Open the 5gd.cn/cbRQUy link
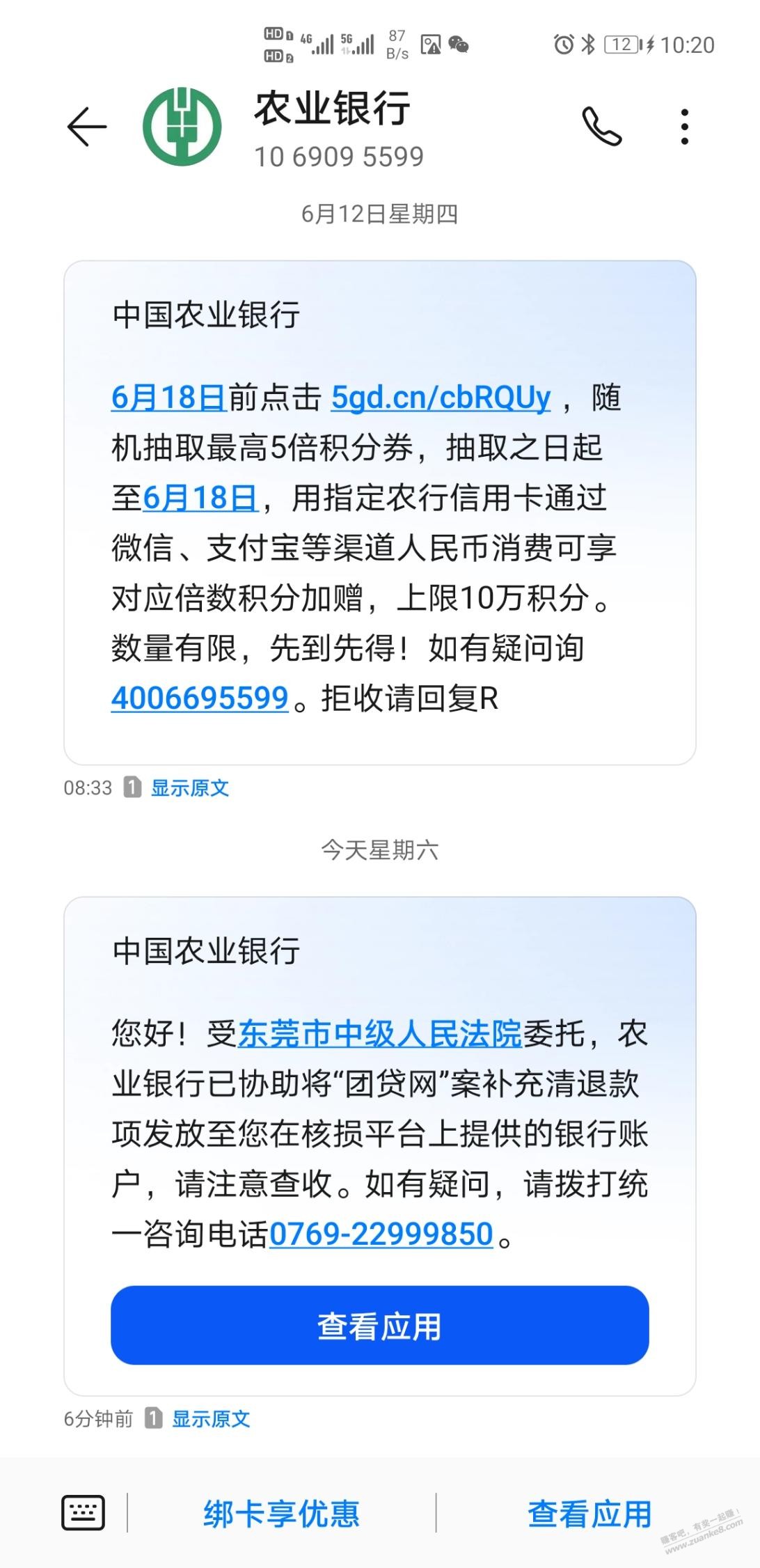 pyautogui.click(x=440, y=398)
